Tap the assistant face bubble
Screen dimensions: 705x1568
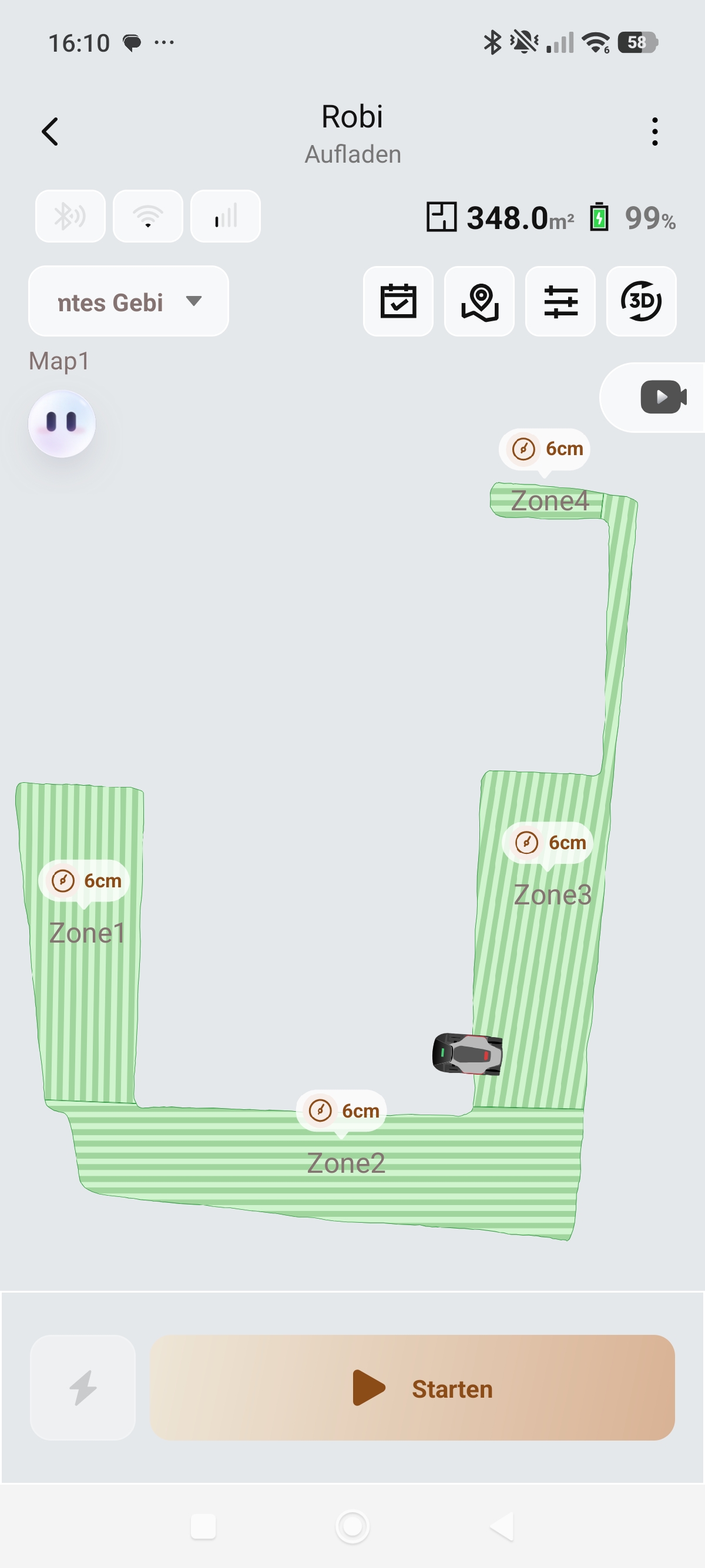(x=62, y=423)
